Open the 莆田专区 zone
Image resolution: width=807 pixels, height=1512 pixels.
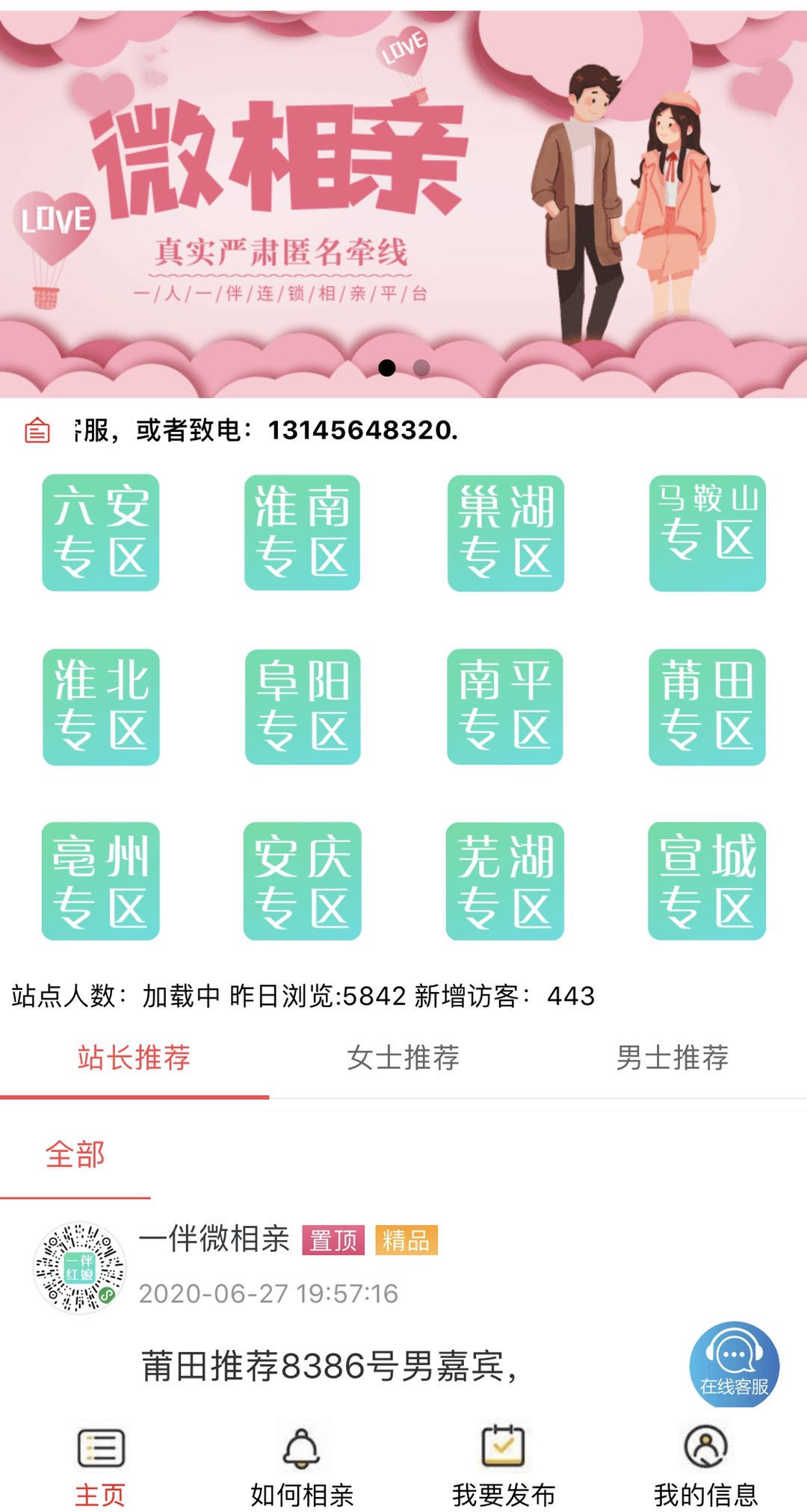(707, 707)
